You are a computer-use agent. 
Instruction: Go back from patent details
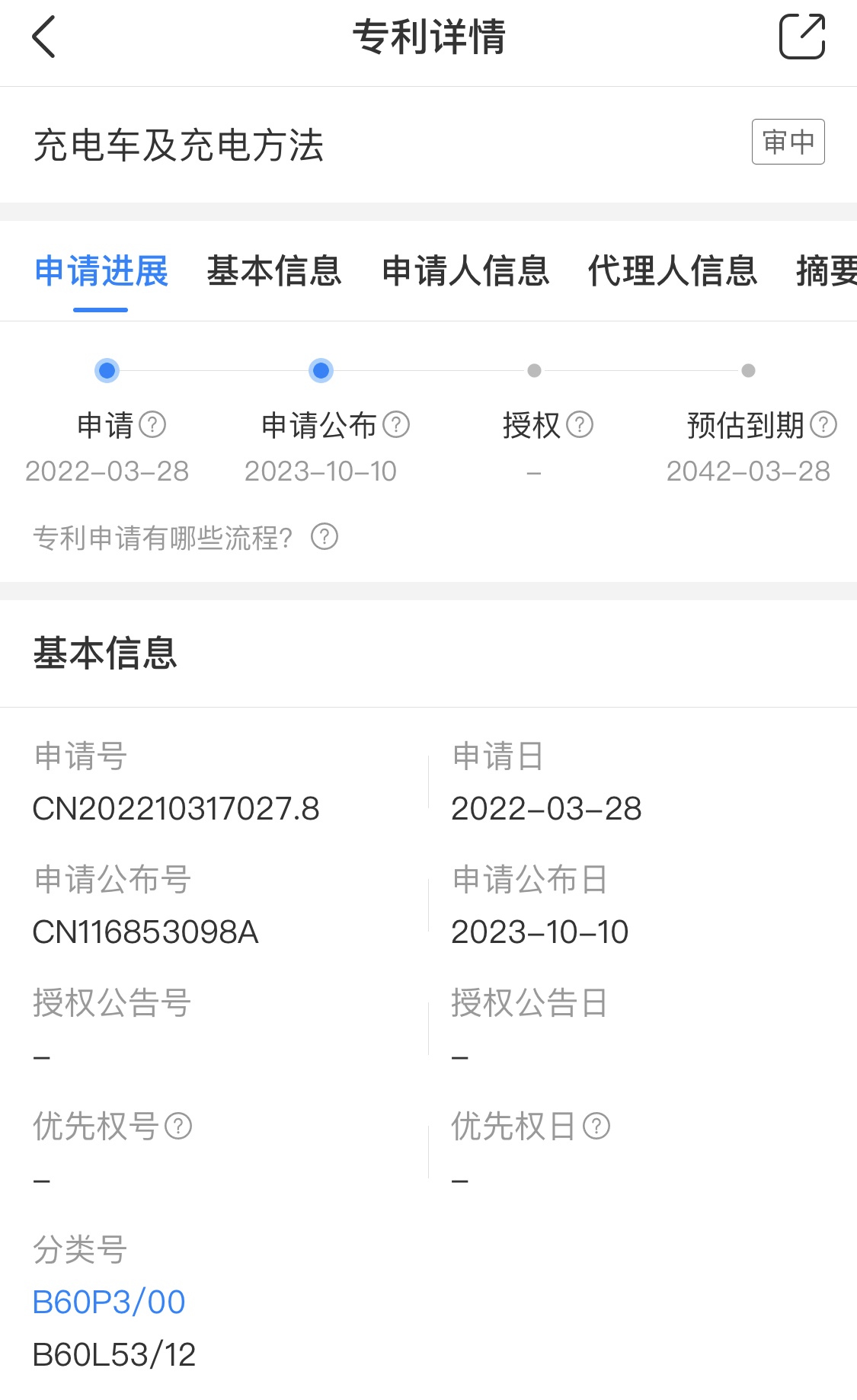pos(44,37)
